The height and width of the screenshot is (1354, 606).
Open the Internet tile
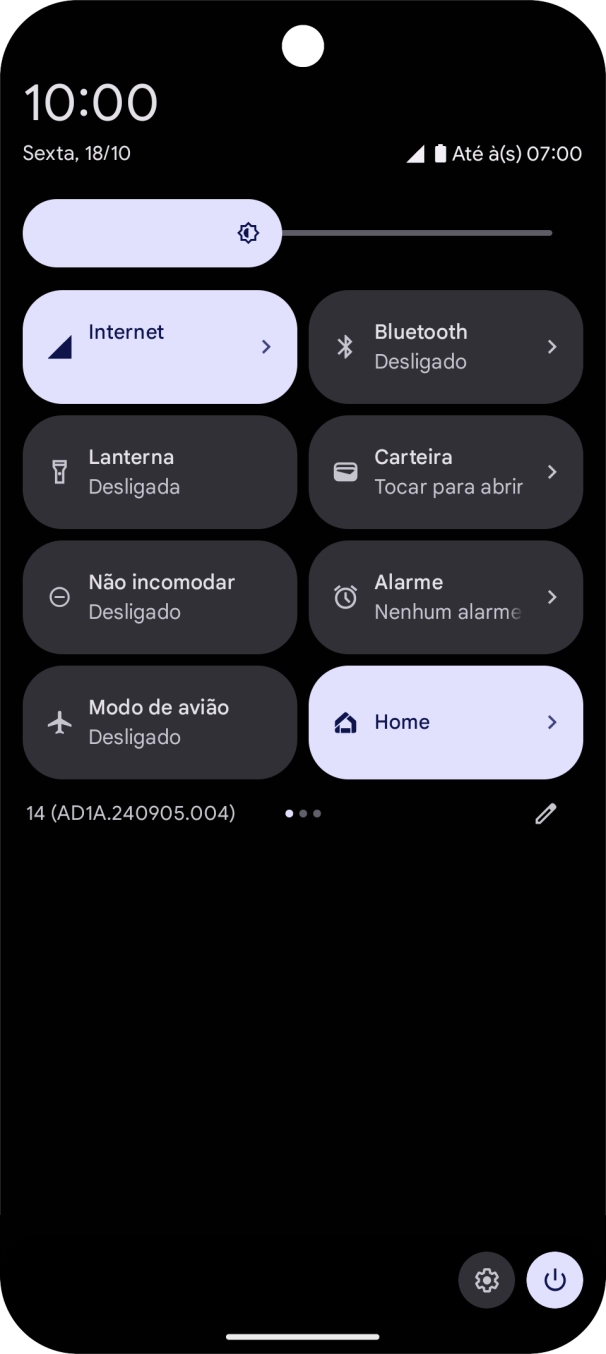pyautogui.click(x=160, y=347)
